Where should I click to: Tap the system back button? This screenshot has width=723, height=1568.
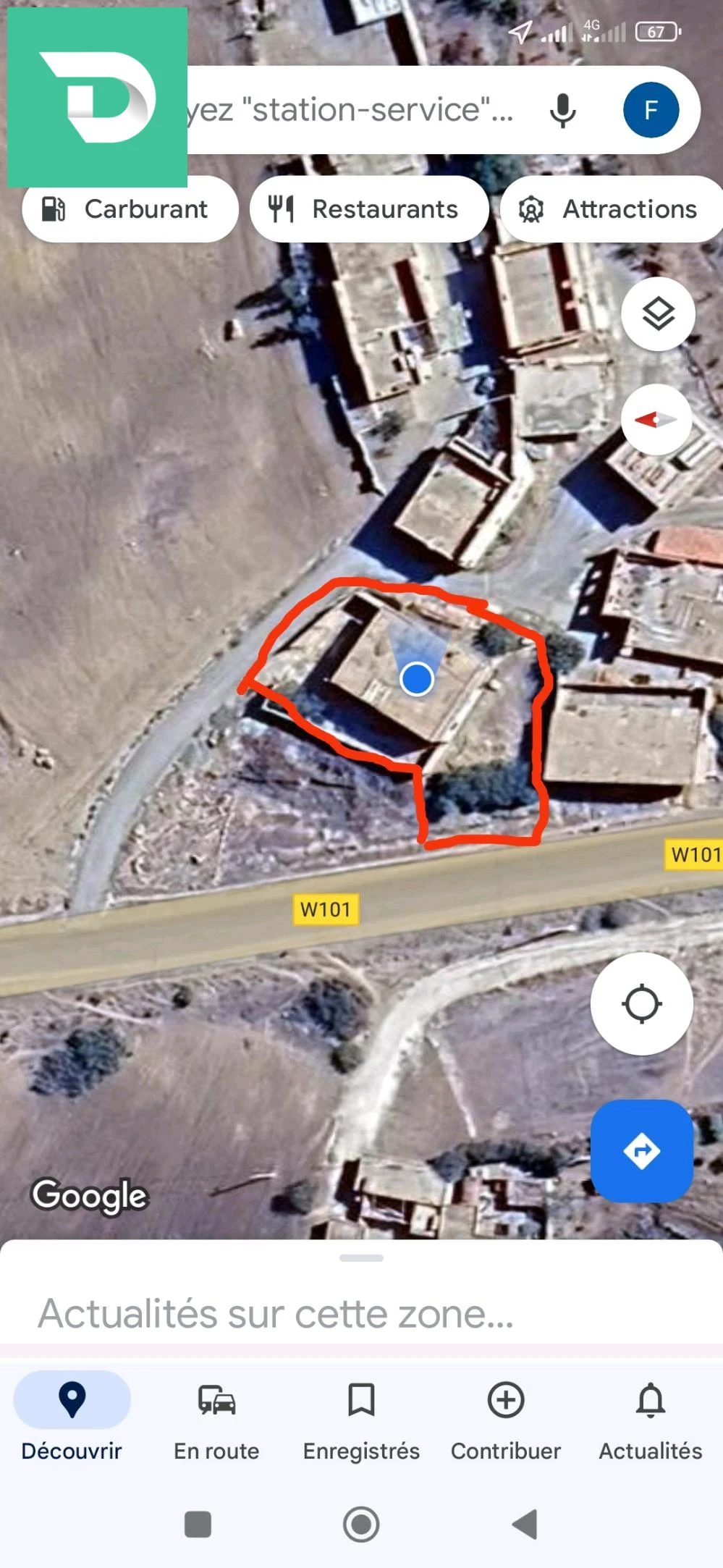tap(525, 1524)
